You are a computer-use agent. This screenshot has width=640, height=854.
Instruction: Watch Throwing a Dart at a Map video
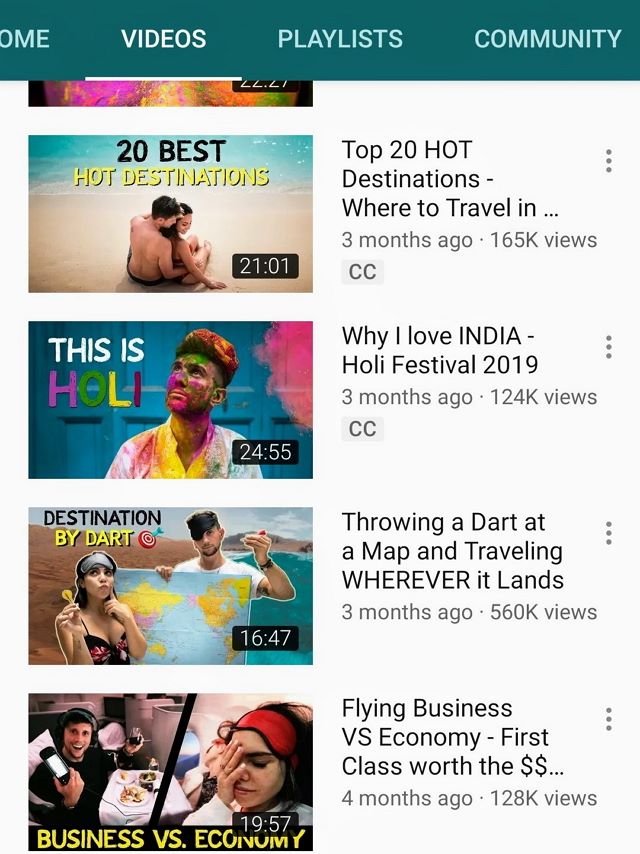[x=170, y=586]
